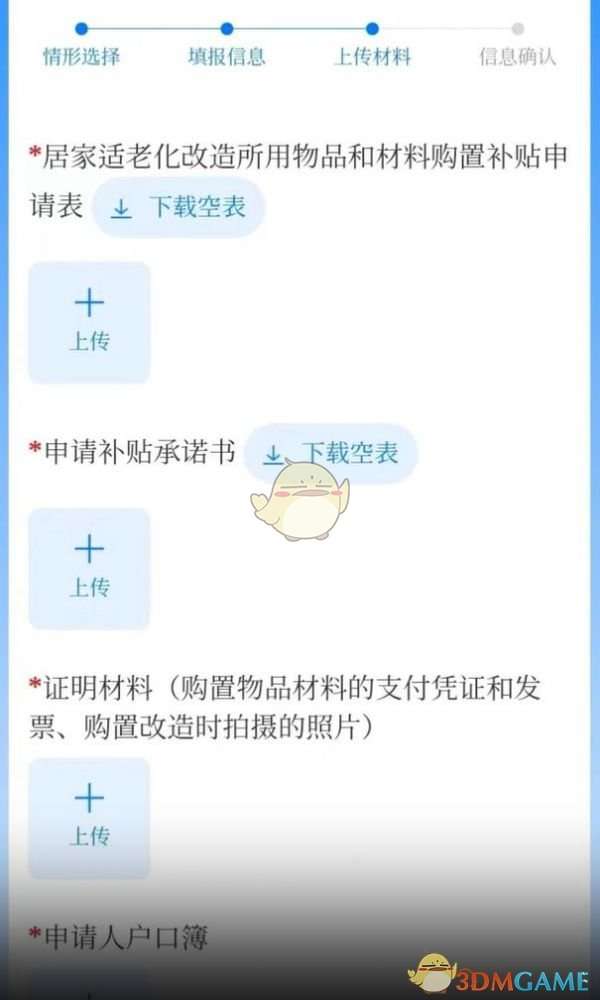
Task: Upload 证明材料 payment vouchers and photos
Action: (x=89, y=817)
